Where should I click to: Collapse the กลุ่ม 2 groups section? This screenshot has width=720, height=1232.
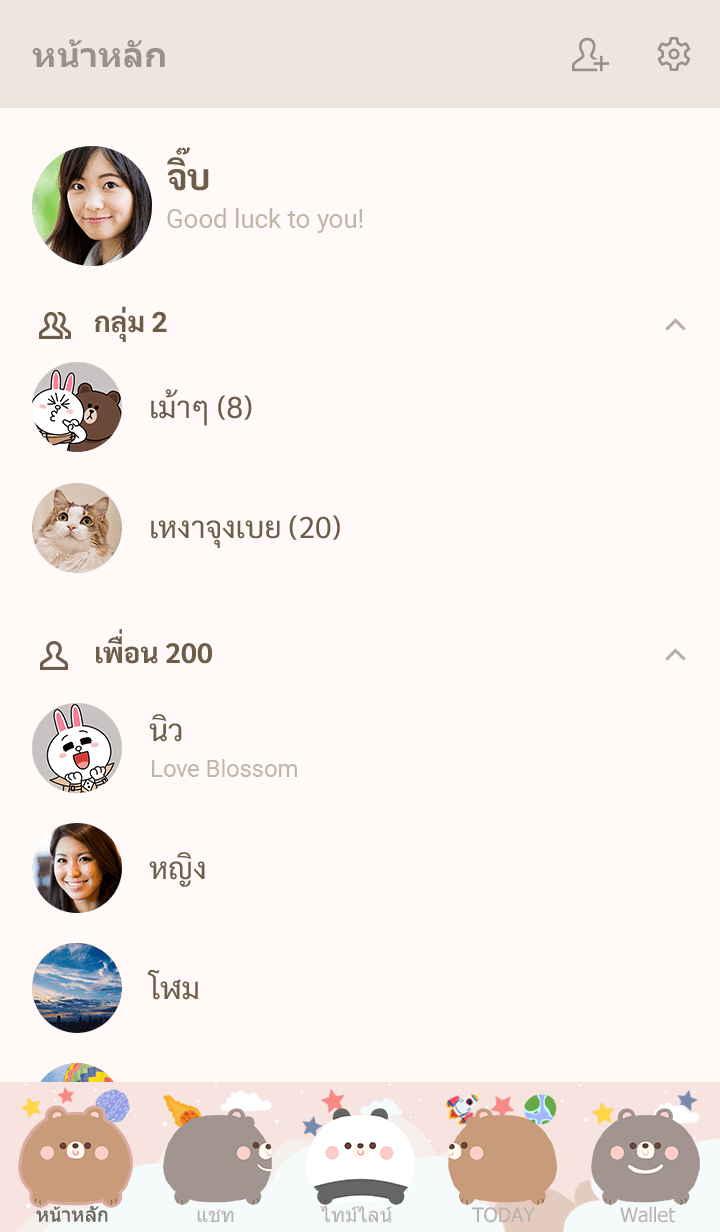point(676,324)
